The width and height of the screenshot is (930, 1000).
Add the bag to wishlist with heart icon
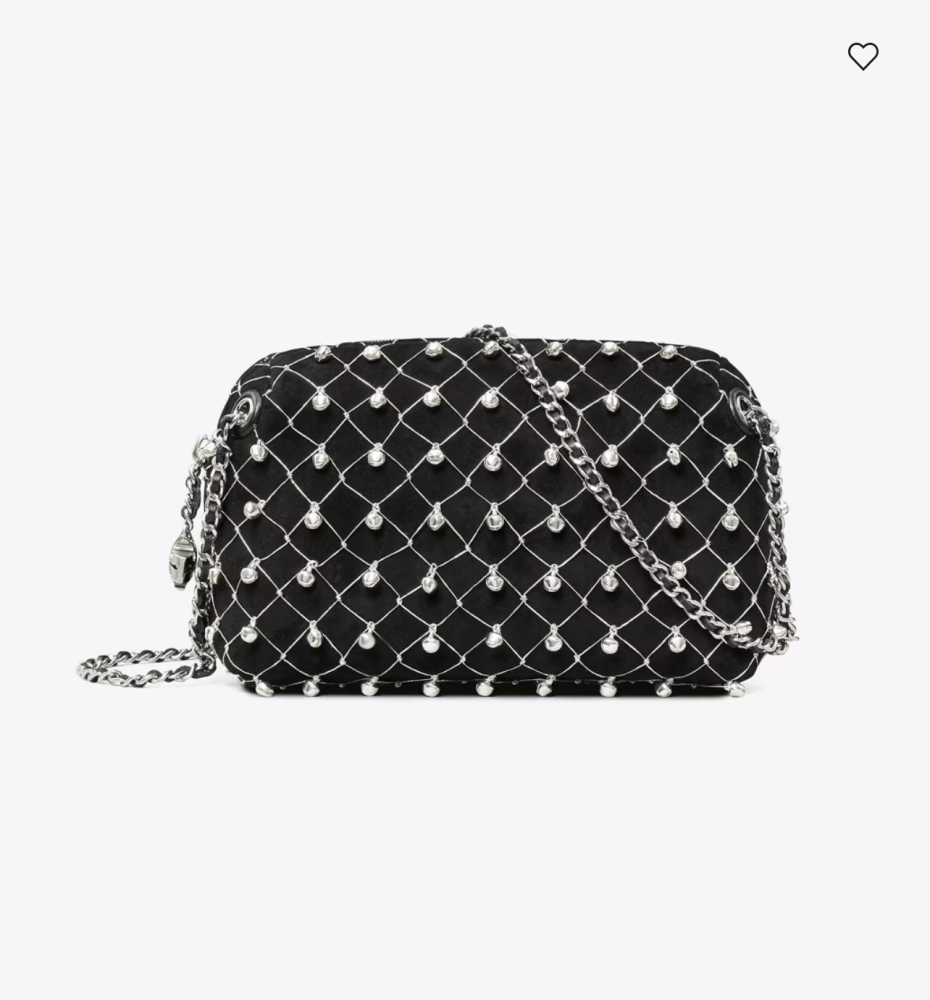tap(863, 56)
